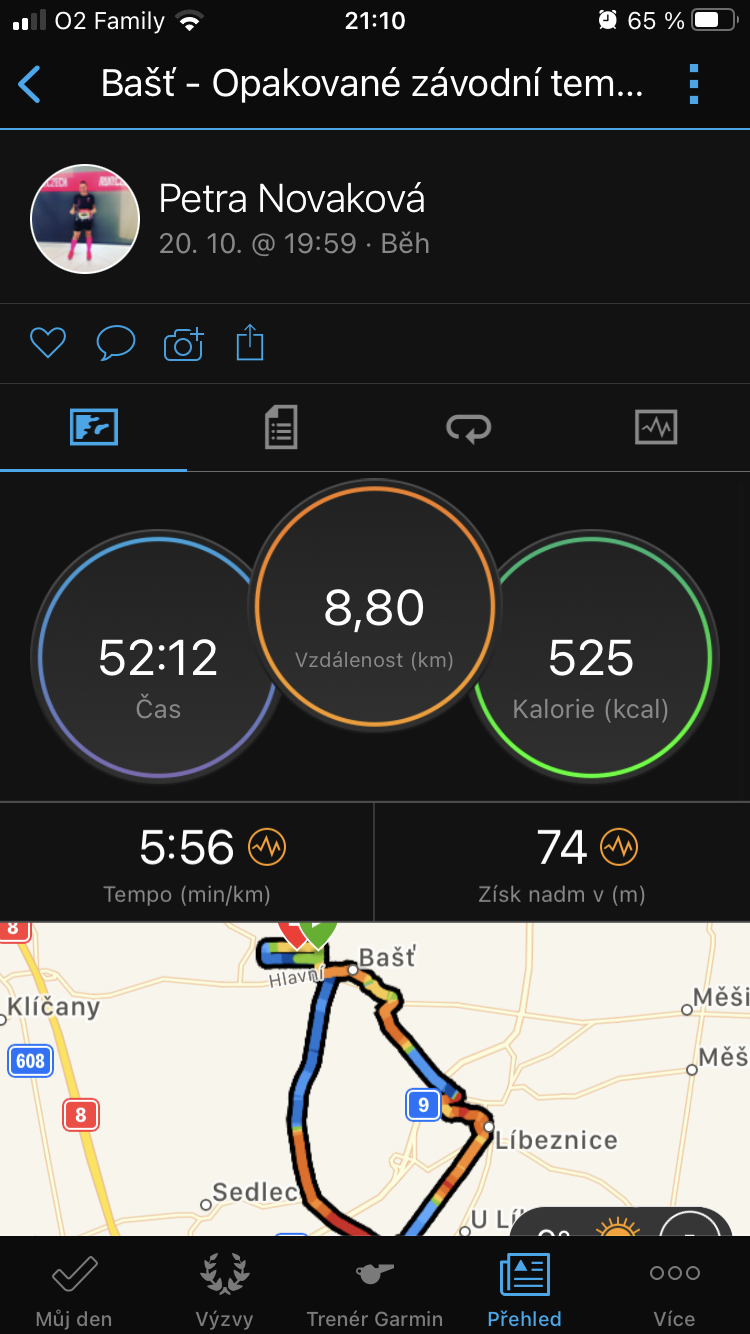The height and width of the screenshot is (1334, 750).
Task: Add a photo with the camera icon
Action: click(183, 344)
